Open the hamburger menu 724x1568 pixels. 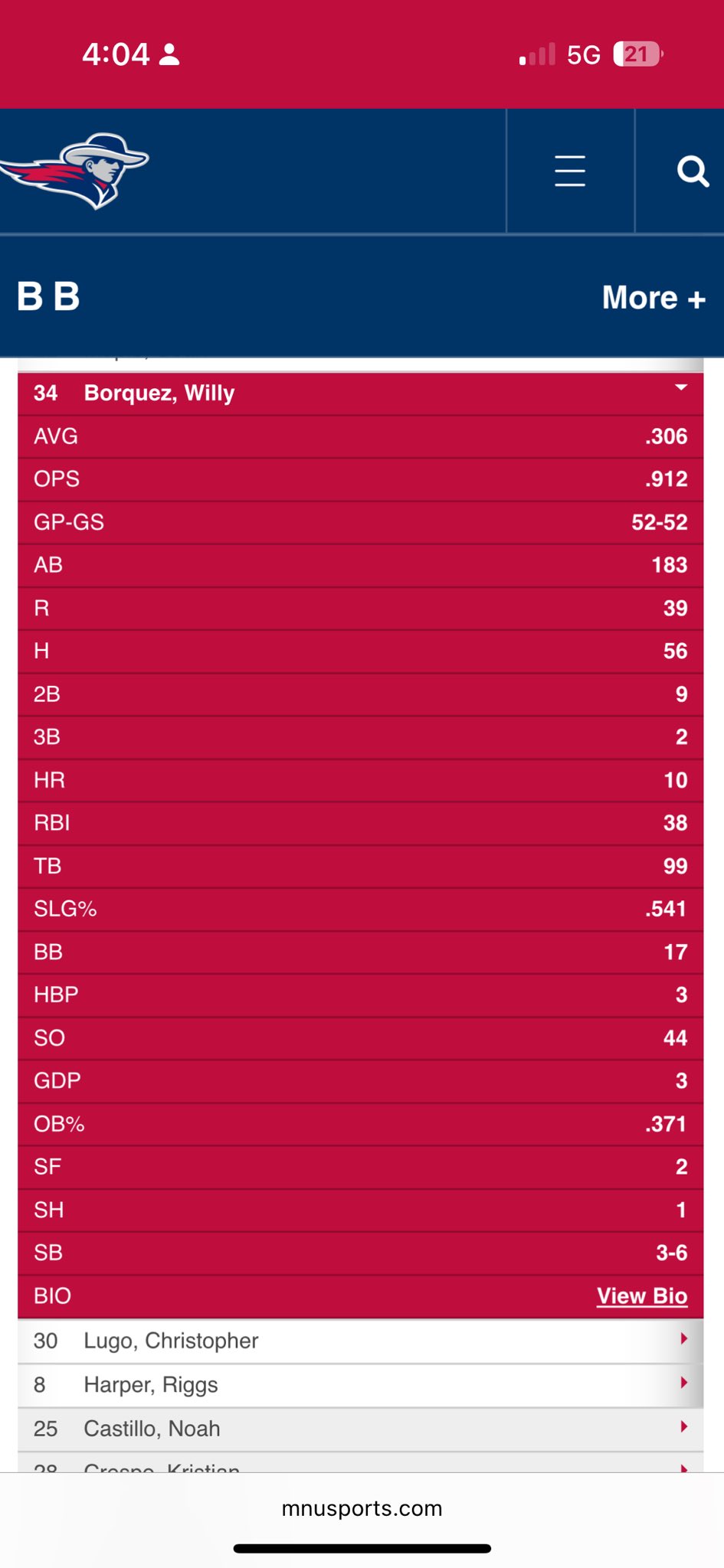point(570,171)
